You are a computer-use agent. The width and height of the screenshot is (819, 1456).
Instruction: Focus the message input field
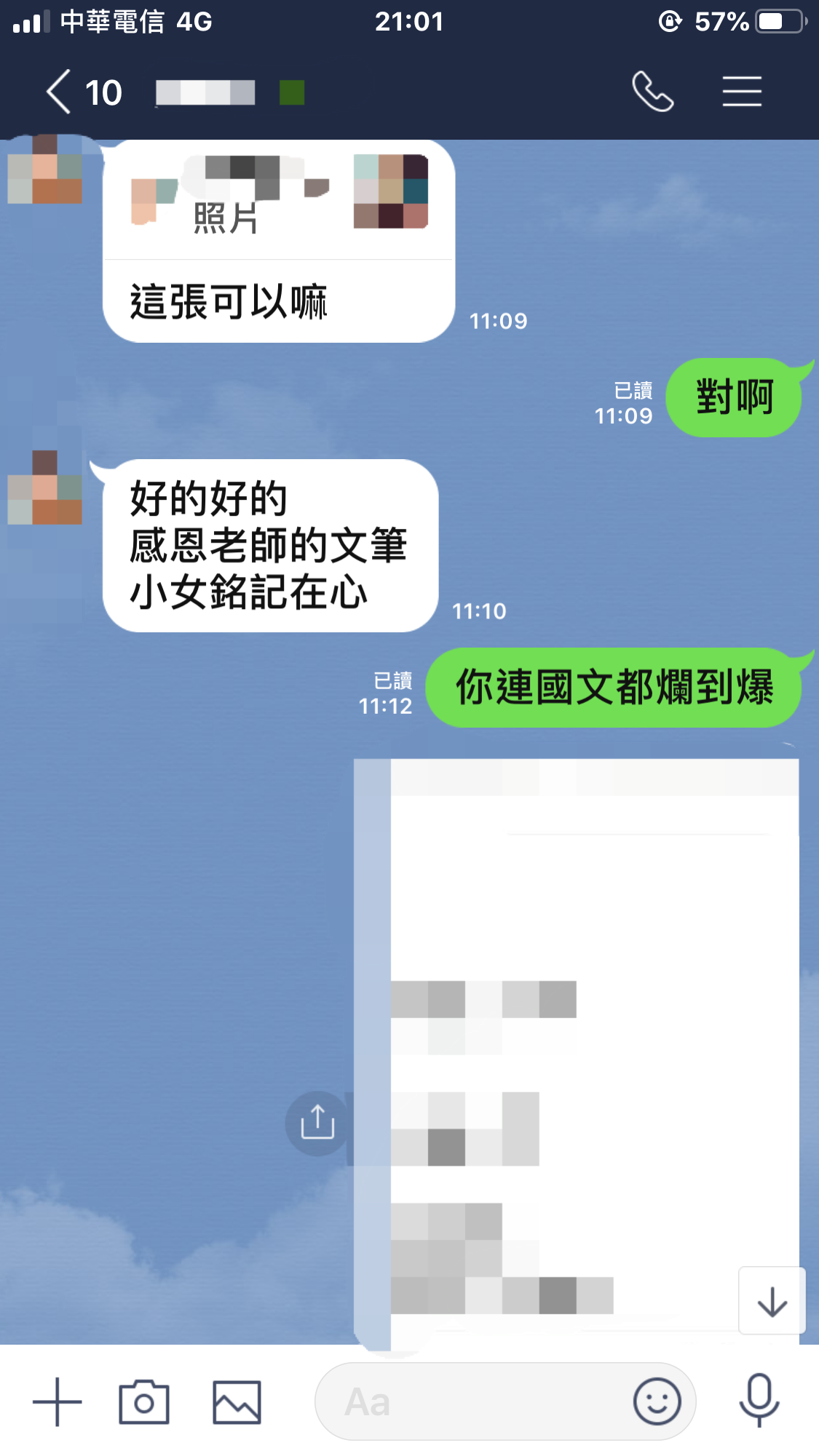pos(473,1401)
